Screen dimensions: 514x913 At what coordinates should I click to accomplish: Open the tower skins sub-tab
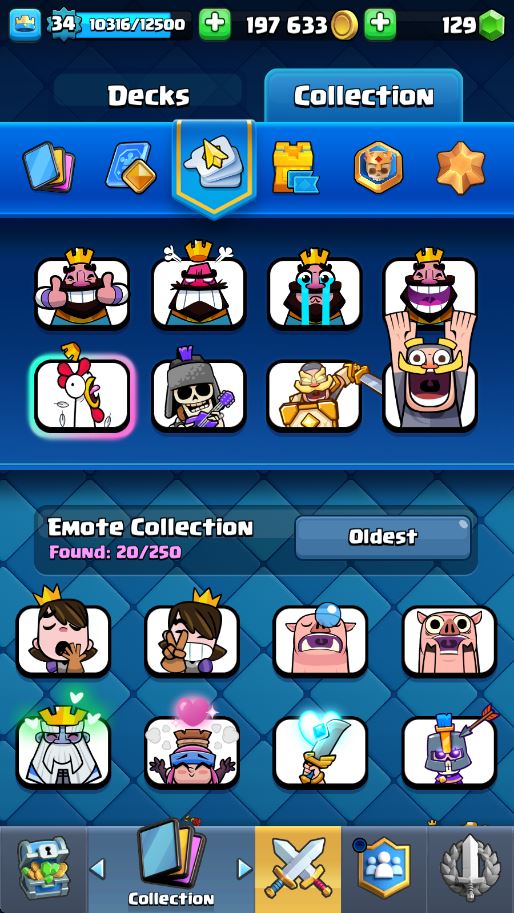[295, 167]
